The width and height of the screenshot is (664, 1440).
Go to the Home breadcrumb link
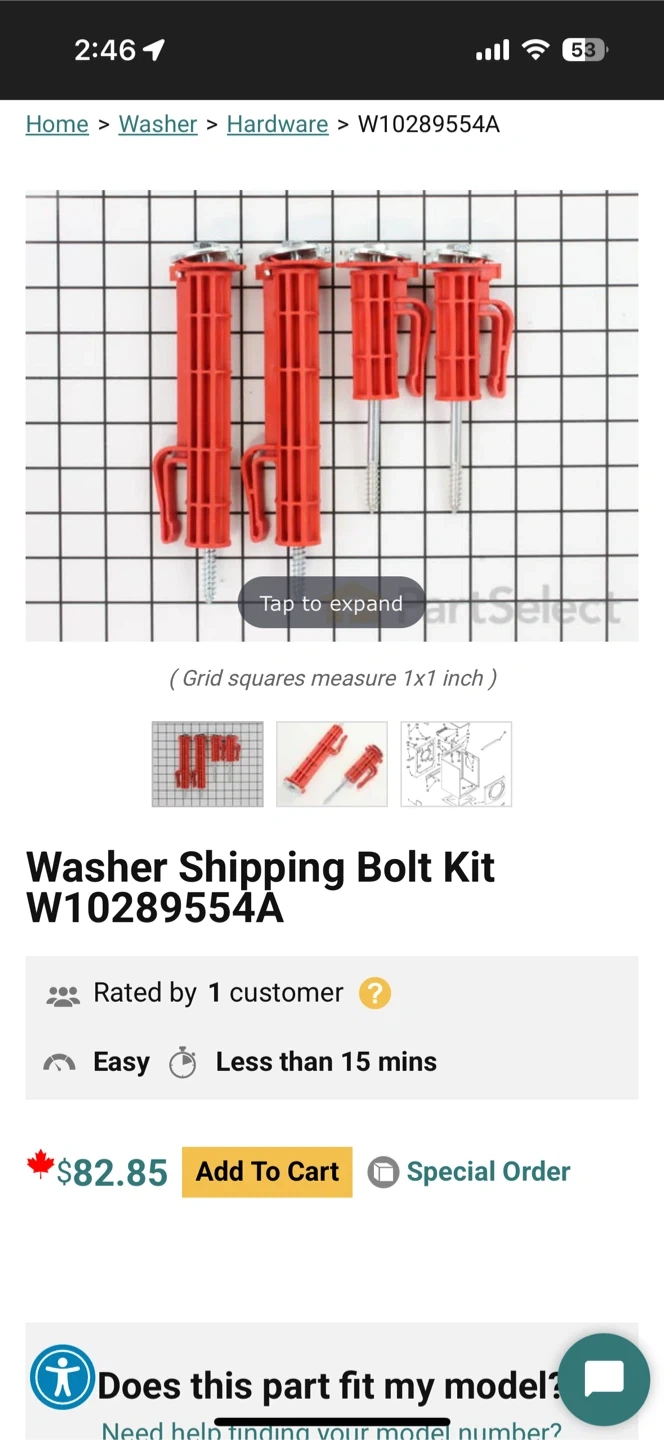pyautogui.click(x=57, y=124)
